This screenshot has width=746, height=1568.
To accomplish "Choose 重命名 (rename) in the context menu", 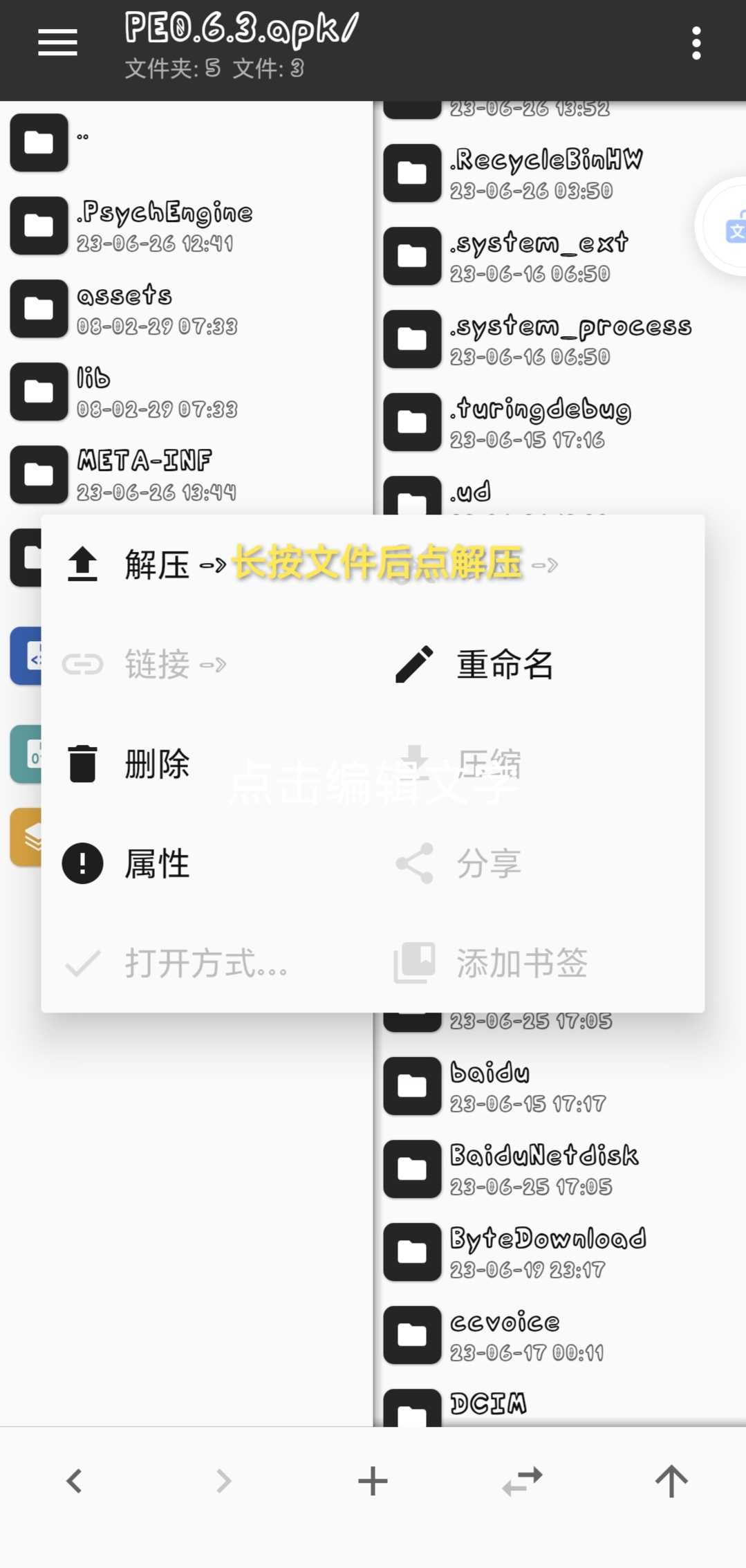I will 503,665.
